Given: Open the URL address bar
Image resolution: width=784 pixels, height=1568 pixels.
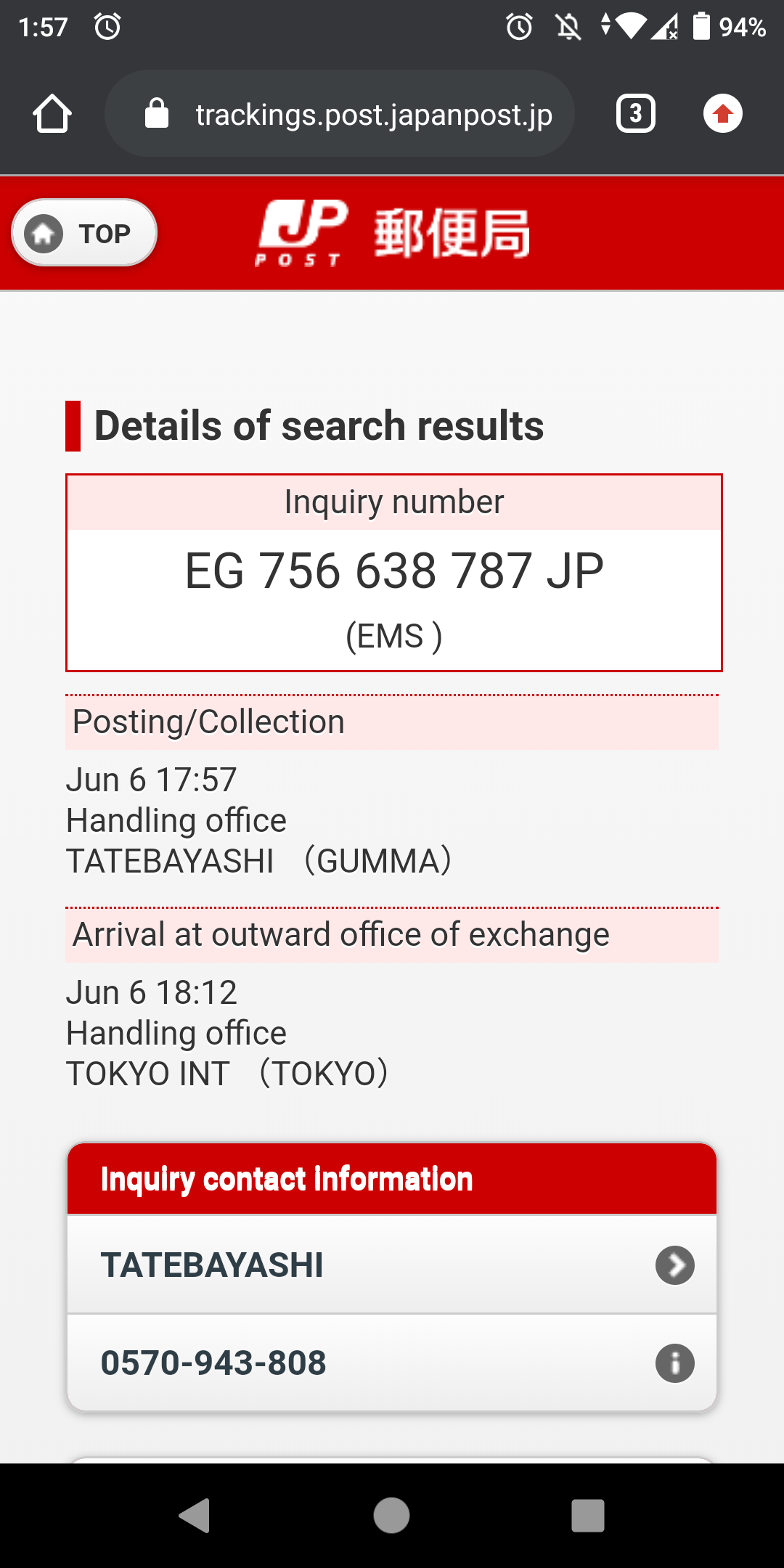Looking at the screenshot, I should (340, 114).
